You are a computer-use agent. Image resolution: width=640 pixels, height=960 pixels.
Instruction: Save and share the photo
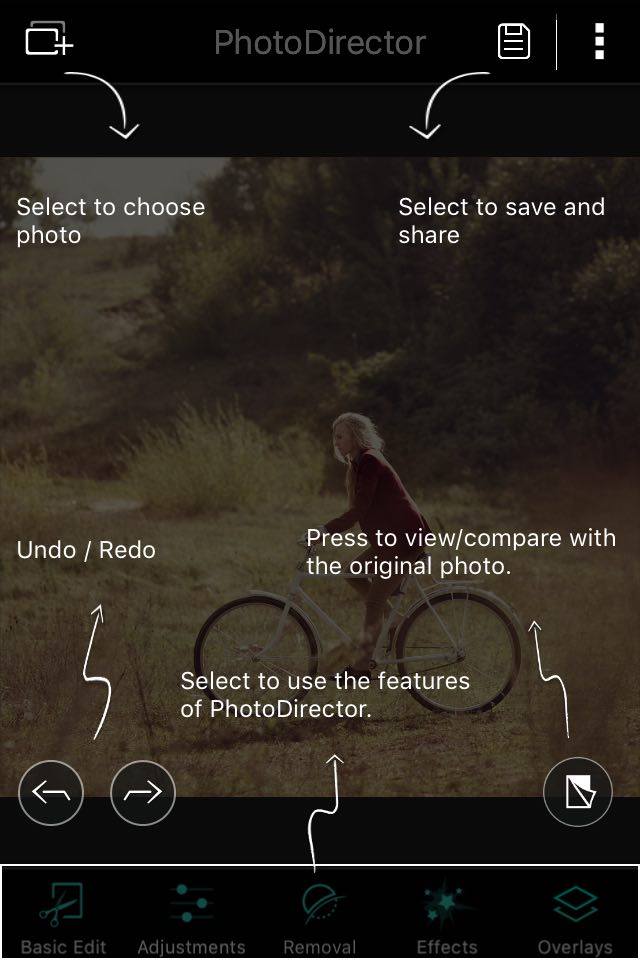tap(513, 41)
